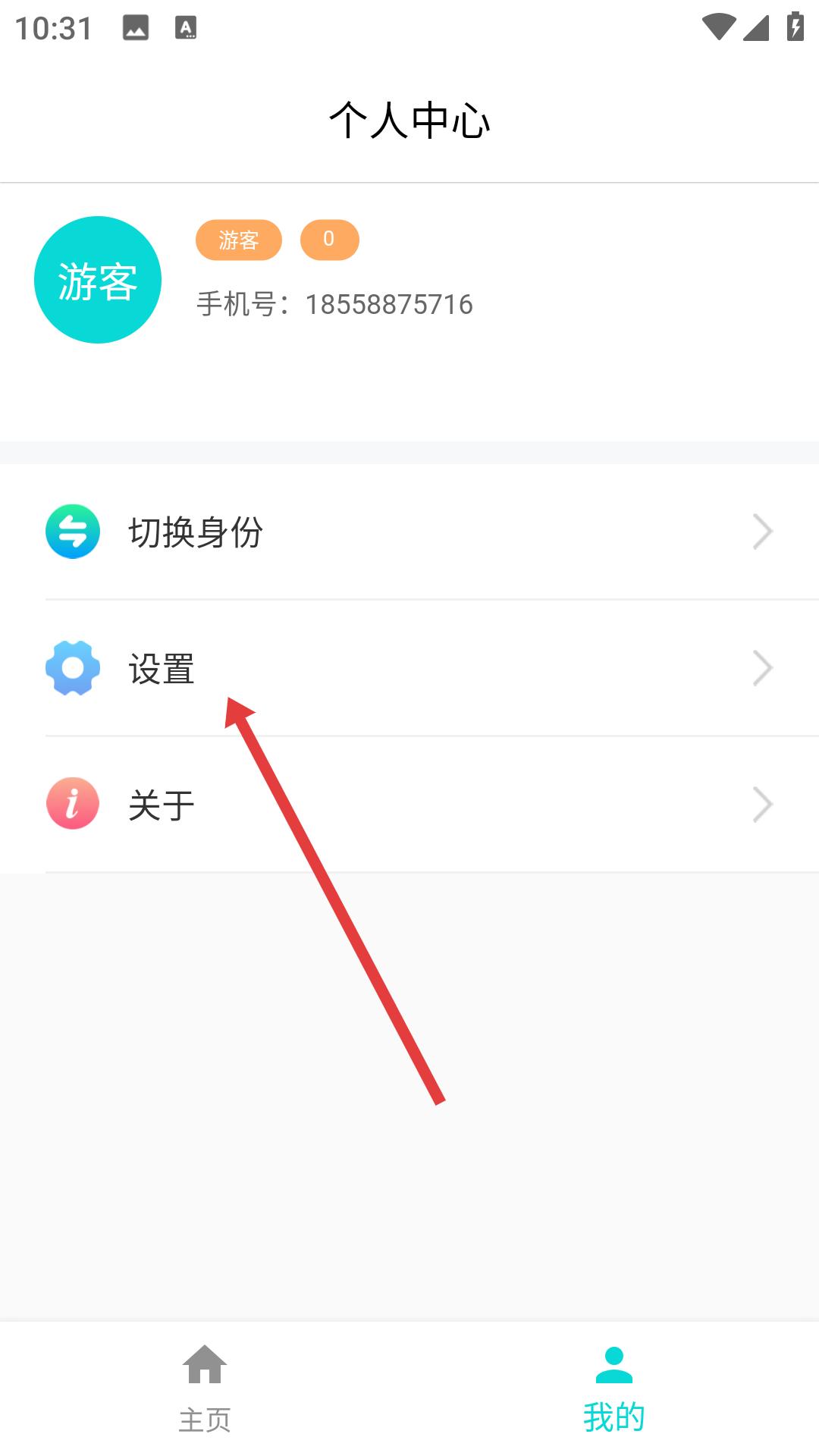Switch to the 主页 tab
The height and width of the screenshot is (1456, 819).
click(205, 1389)
